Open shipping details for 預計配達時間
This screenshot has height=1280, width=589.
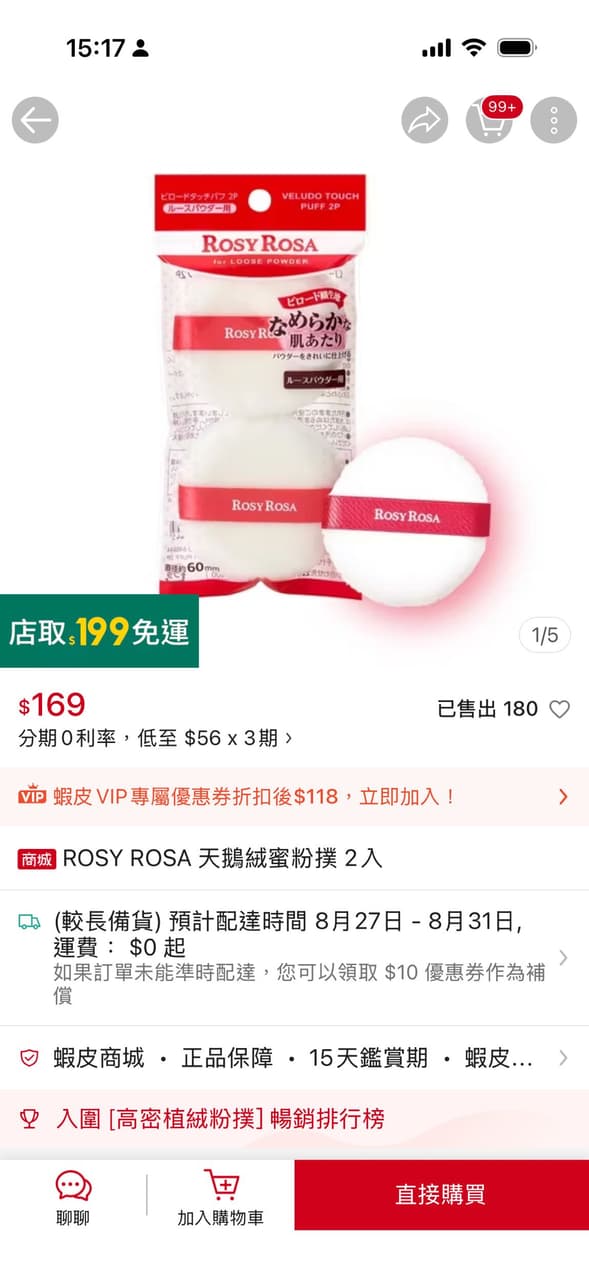(294, 957)
